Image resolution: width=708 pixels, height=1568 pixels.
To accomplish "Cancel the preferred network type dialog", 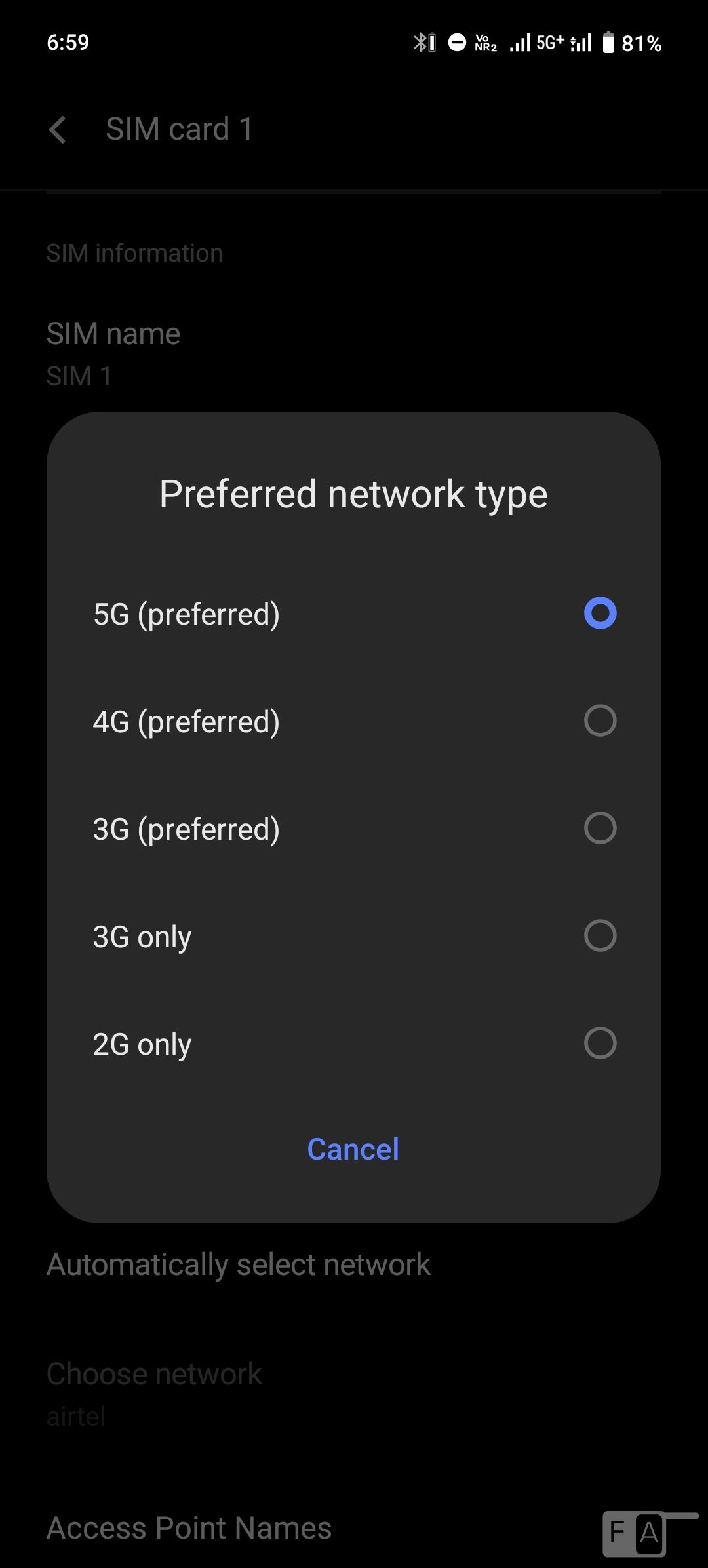I will pos(353,1149).
